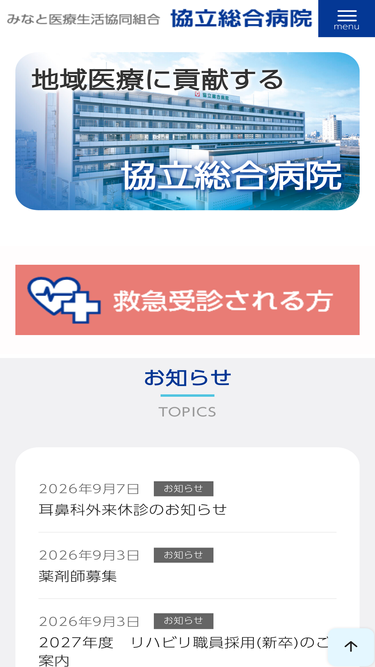Open the 救急受診される方 banner
The height and width of the screenshot is (667, 375).
point(188,300)
